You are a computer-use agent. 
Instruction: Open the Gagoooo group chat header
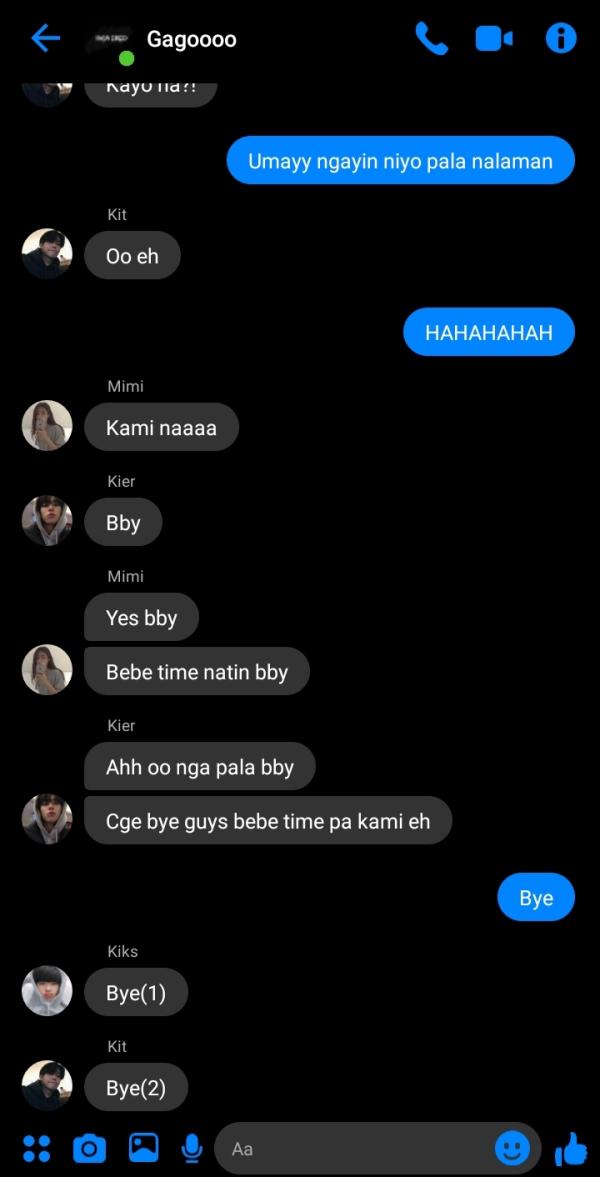pos(191,39)
